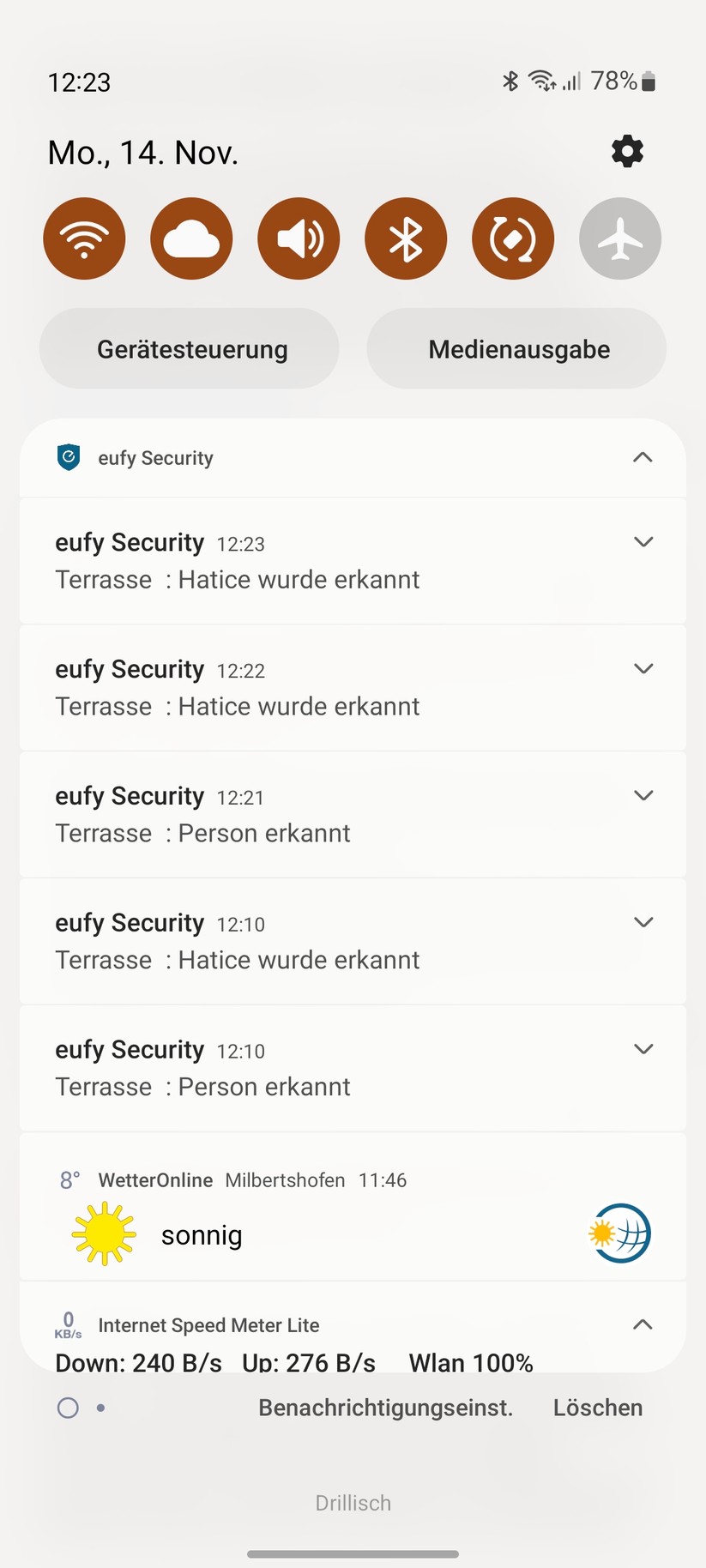Screen dimensions: 706x1568
Task: Open WetterOnline via its globe logo
Action: (x=619, y=1233)
